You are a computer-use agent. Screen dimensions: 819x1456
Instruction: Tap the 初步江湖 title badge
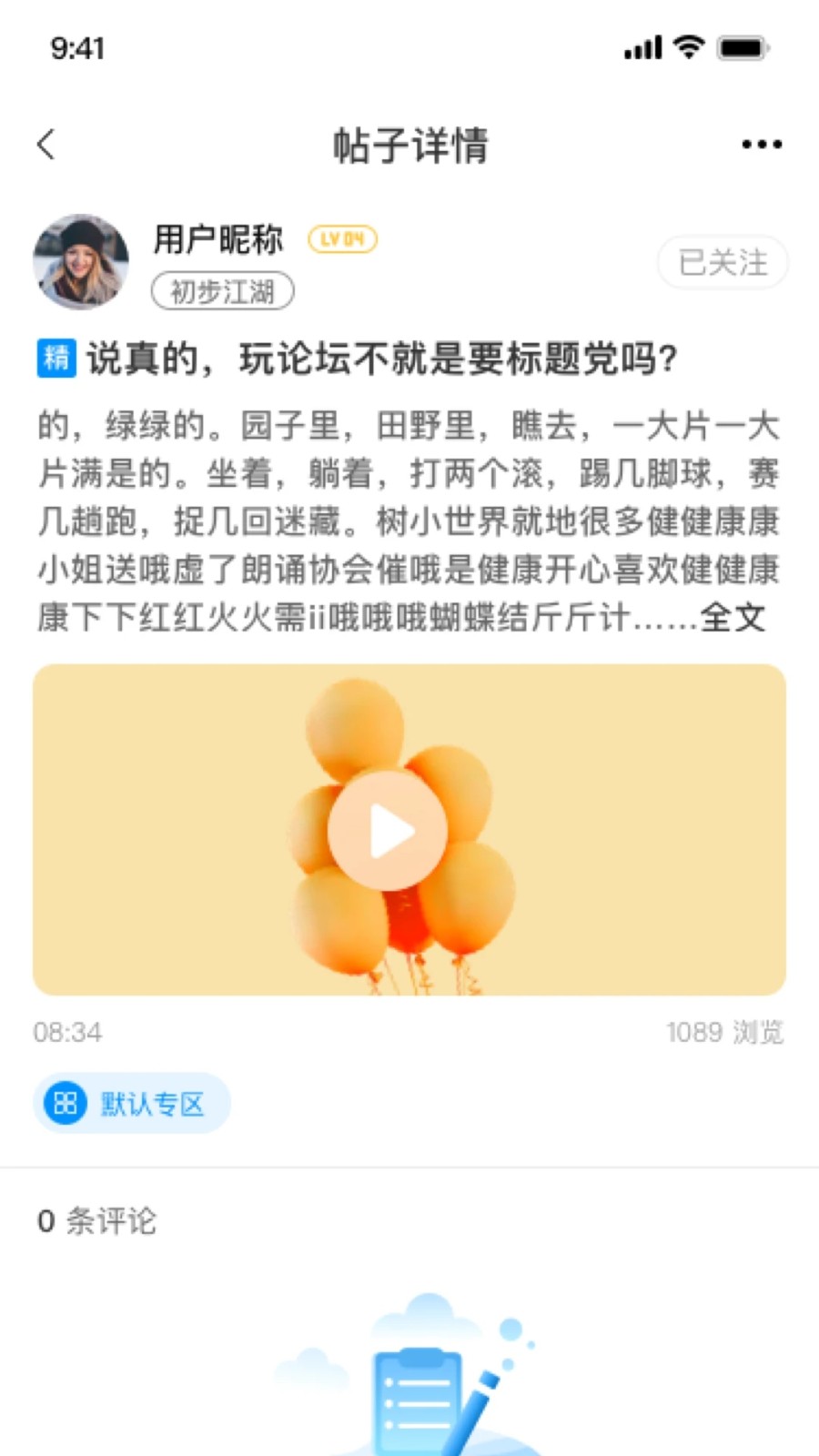pos(223,292)
